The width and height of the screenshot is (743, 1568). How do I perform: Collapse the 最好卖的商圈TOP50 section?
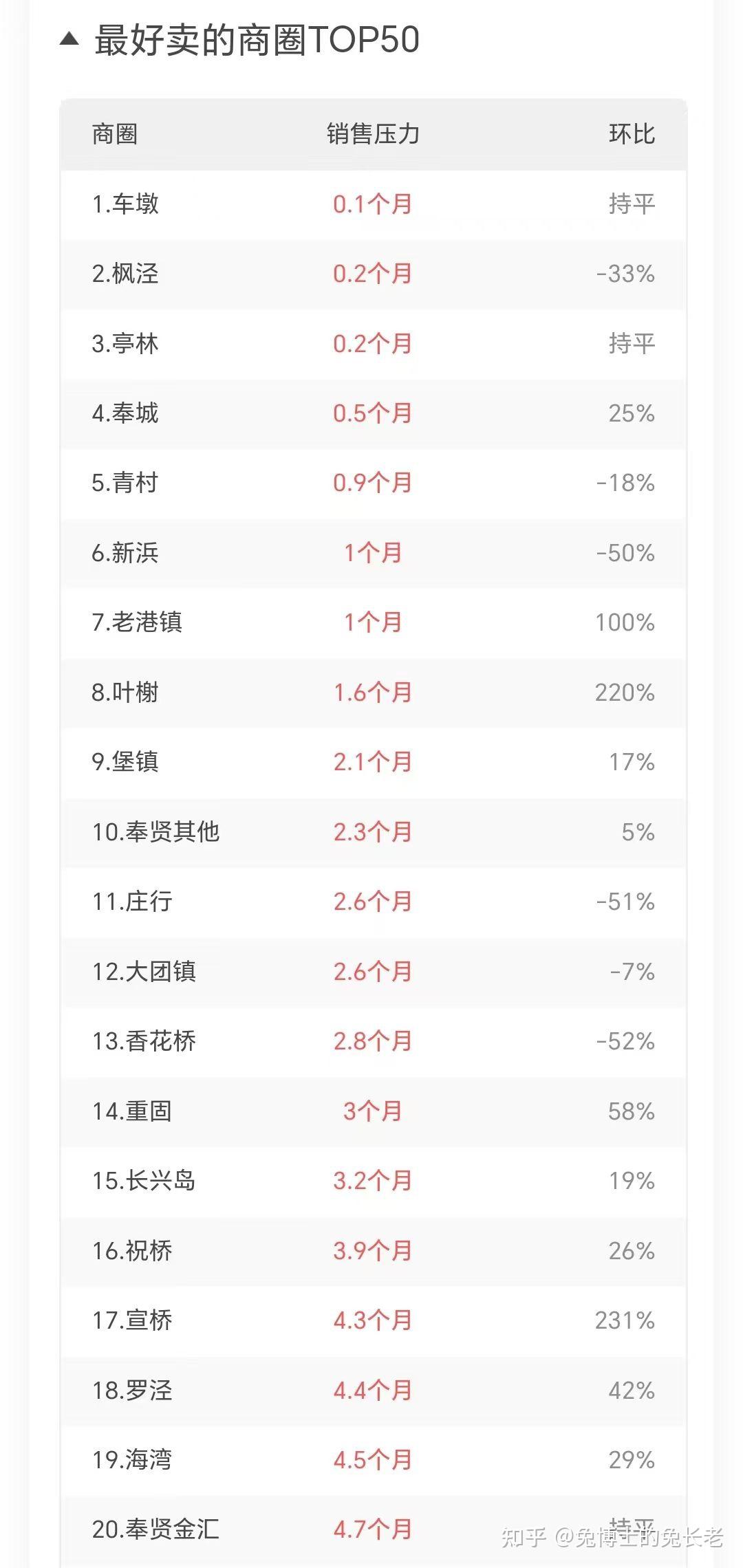coord(69,39)
